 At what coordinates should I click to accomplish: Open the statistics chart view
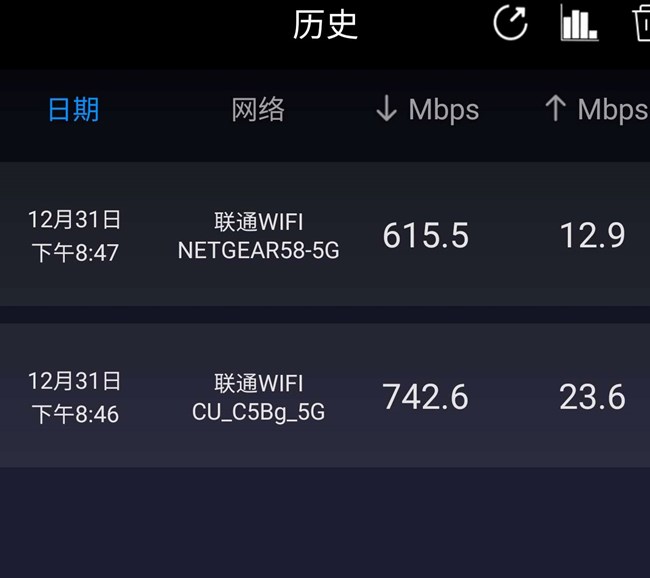click(x=579, y=23)
